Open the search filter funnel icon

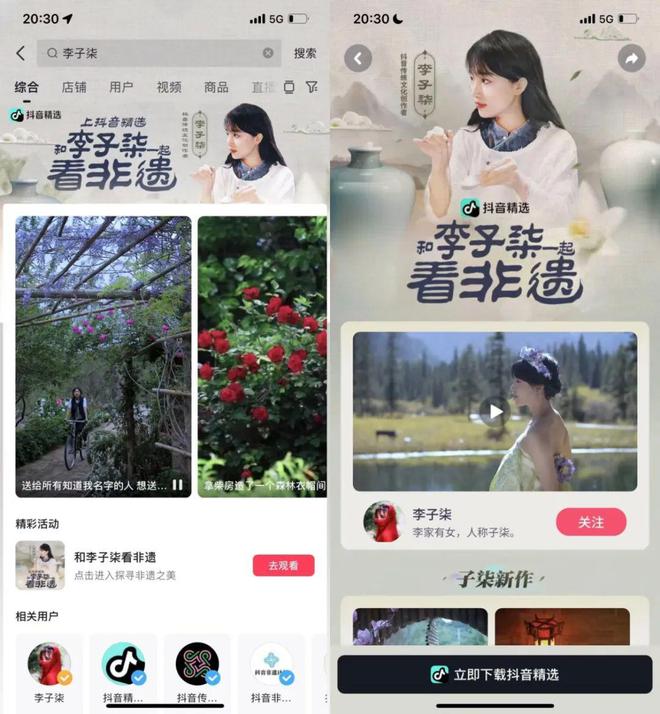(x=312, y=88)
